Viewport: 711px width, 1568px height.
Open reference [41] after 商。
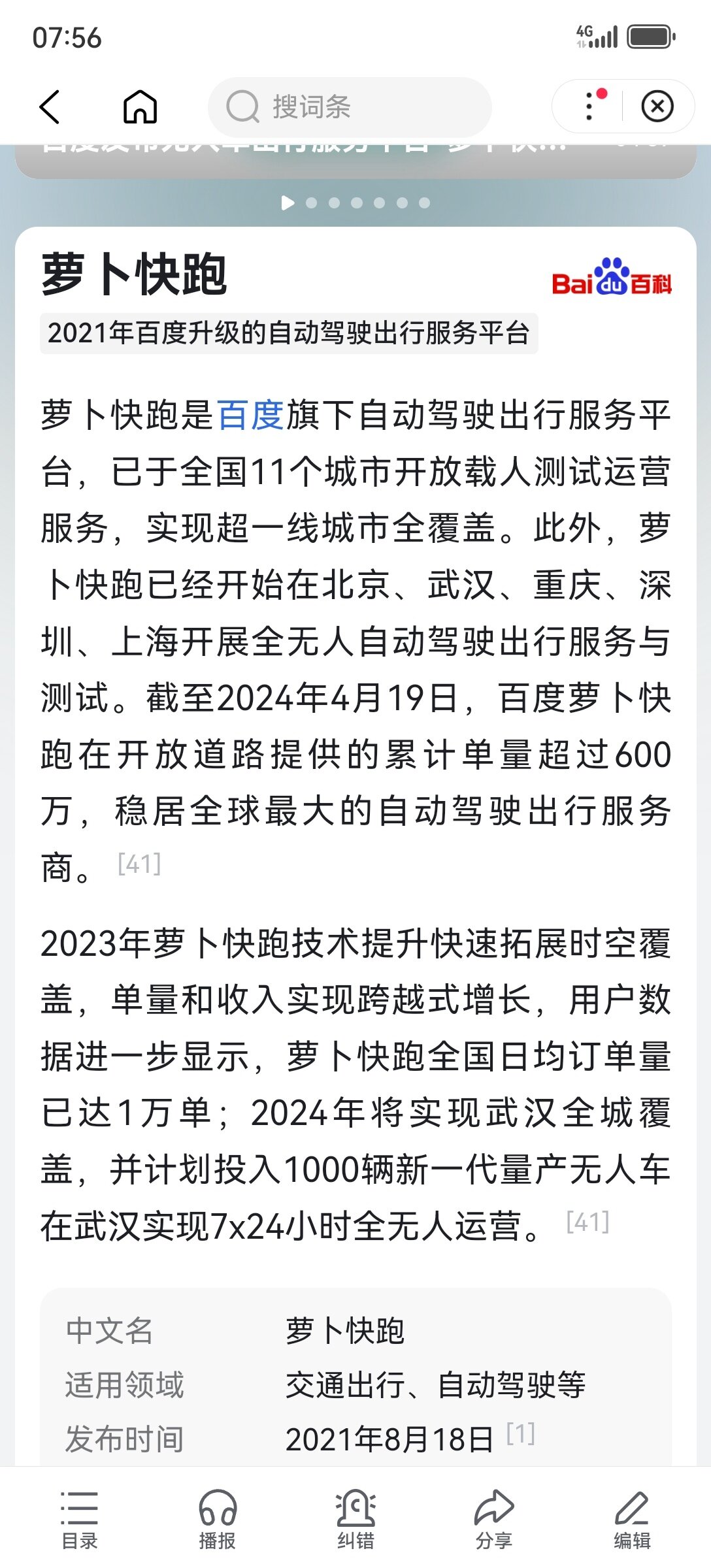pos(139,864)
